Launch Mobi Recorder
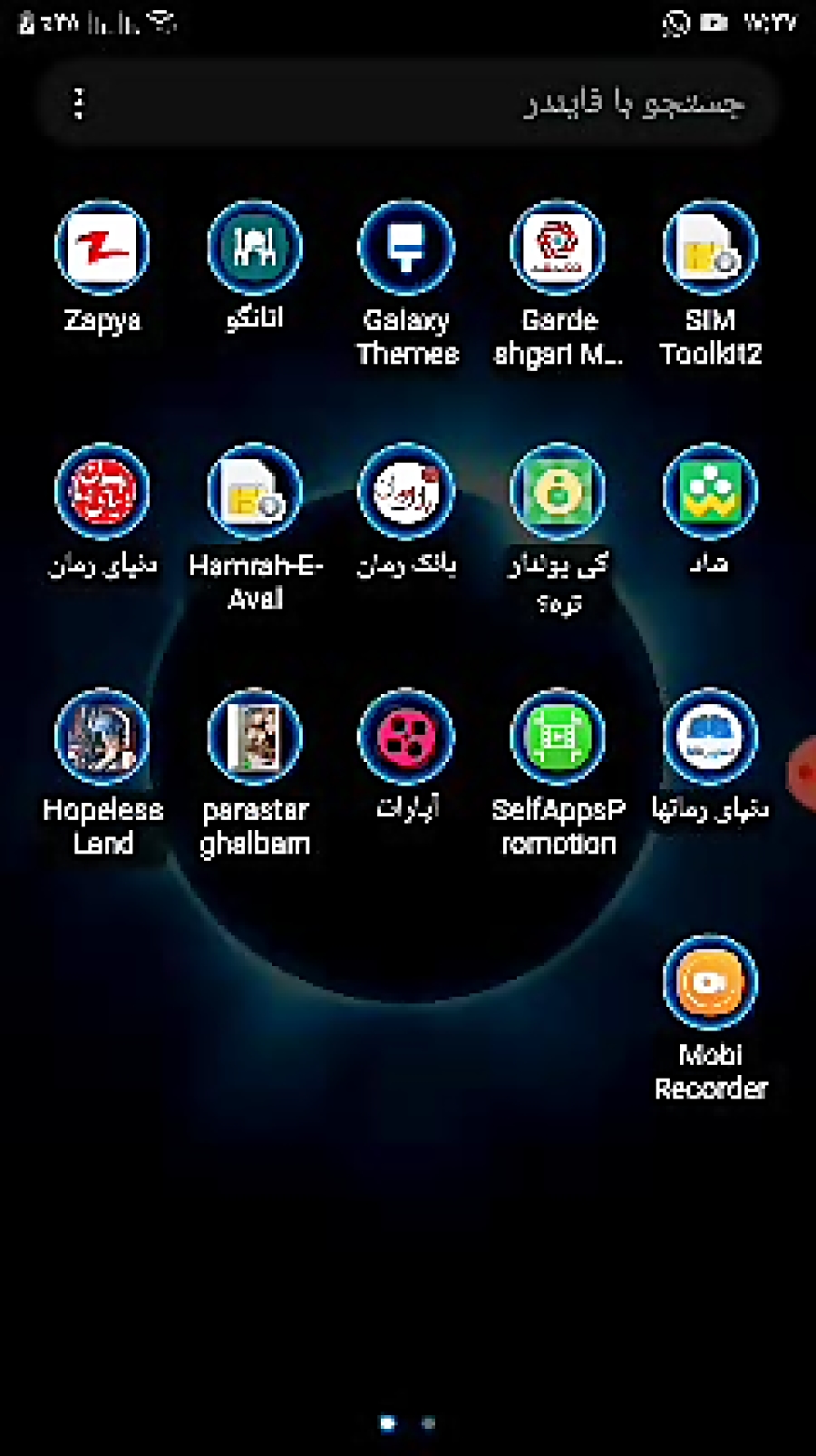Image resolution: width=816 pixels, height=1456 pixels. 710,982
